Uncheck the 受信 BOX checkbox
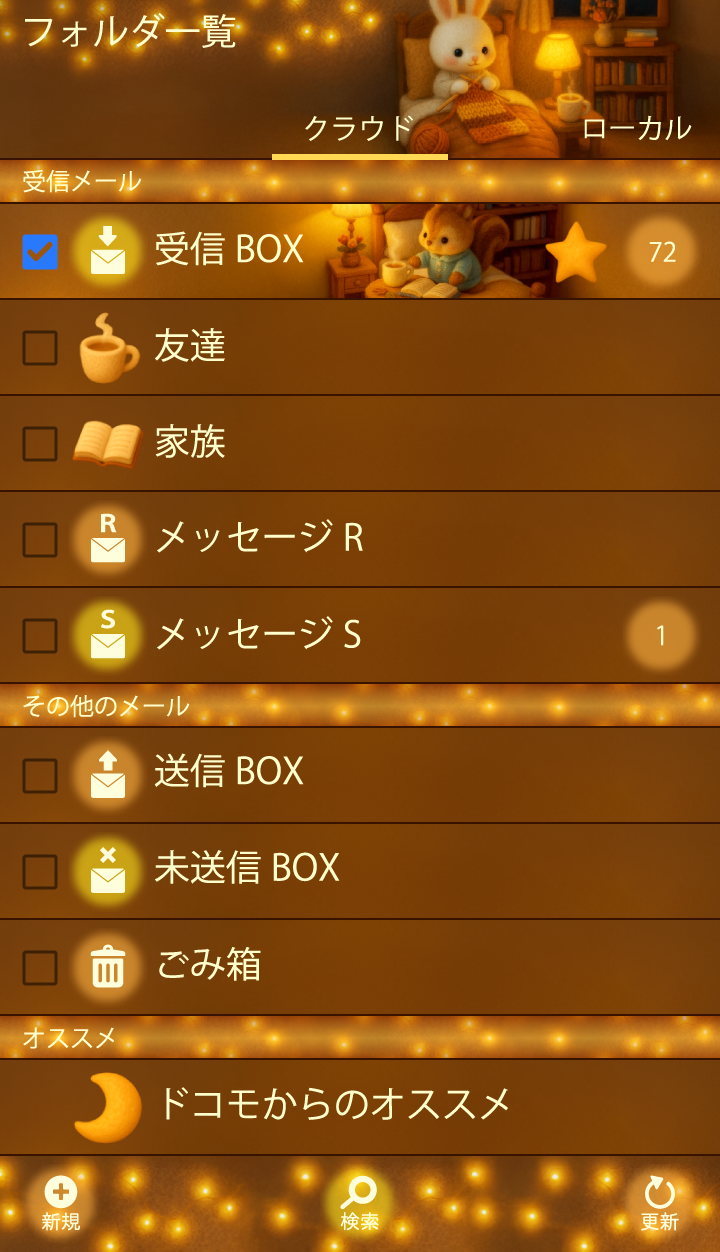This screenshot has height=1252, width=720. pos(40,252)
